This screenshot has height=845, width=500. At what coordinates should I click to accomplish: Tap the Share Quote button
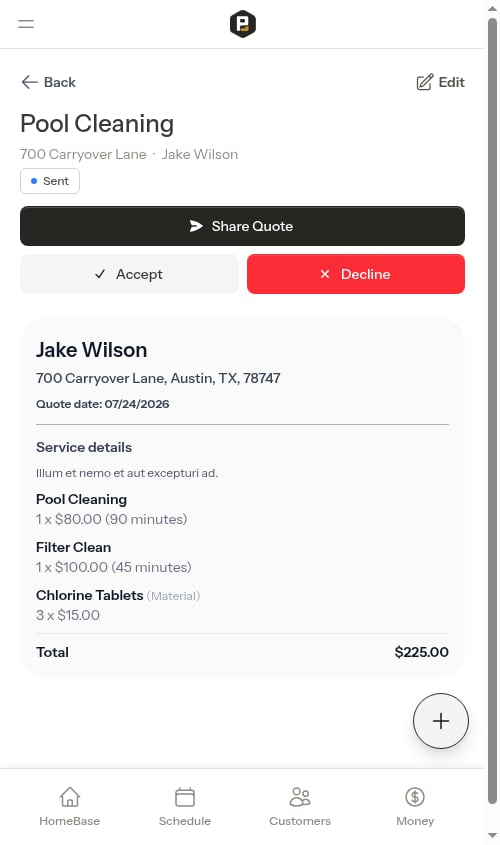(x=242, y=226)
